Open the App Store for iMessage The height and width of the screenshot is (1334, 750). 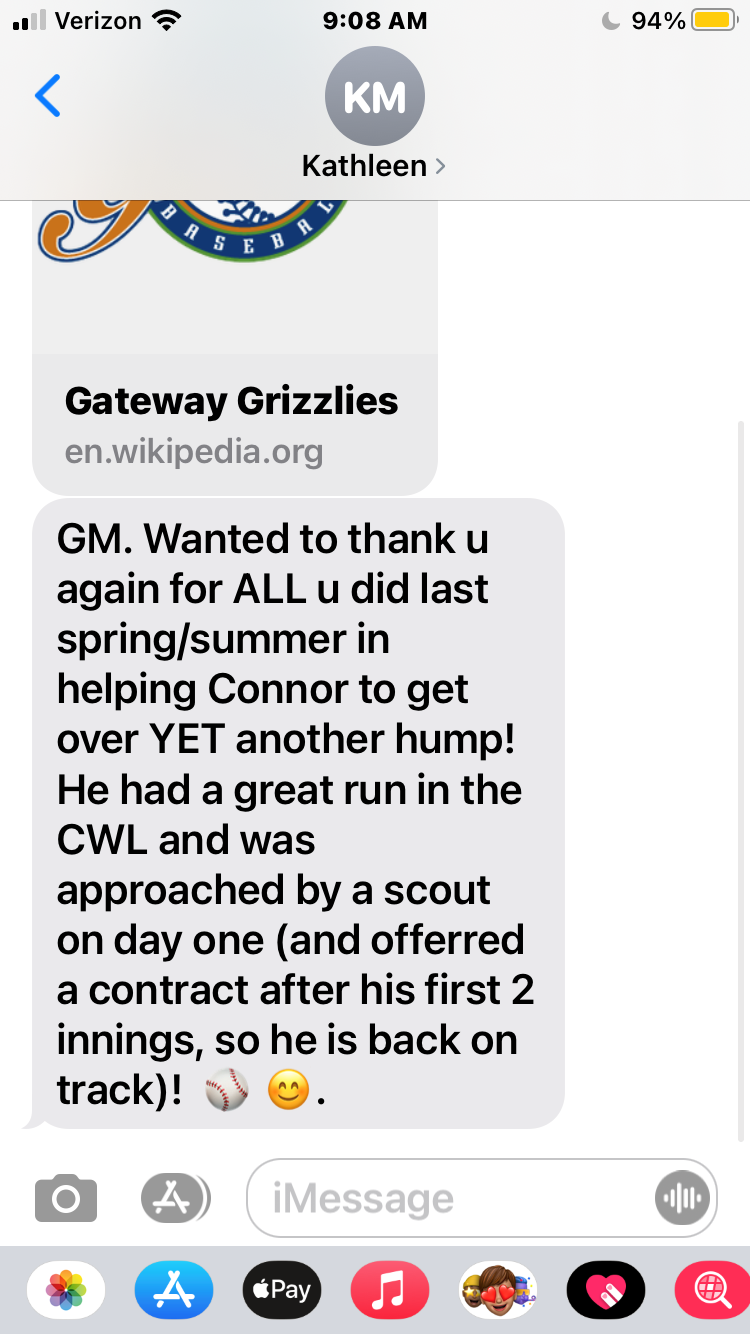[174, 1290]
